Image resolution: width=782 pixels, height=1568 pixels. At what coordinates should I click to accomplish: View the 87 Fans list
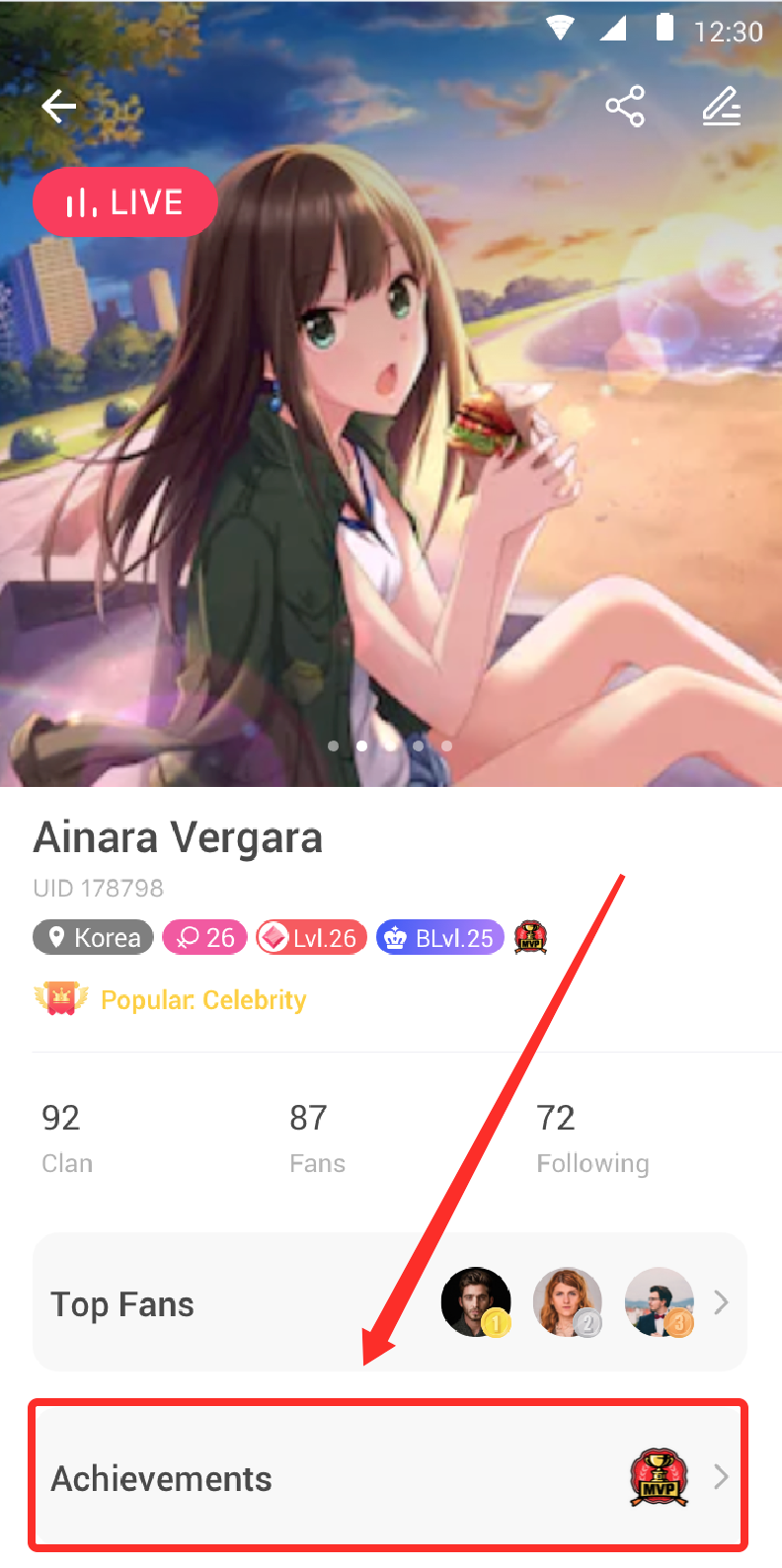pos(317,1138)
